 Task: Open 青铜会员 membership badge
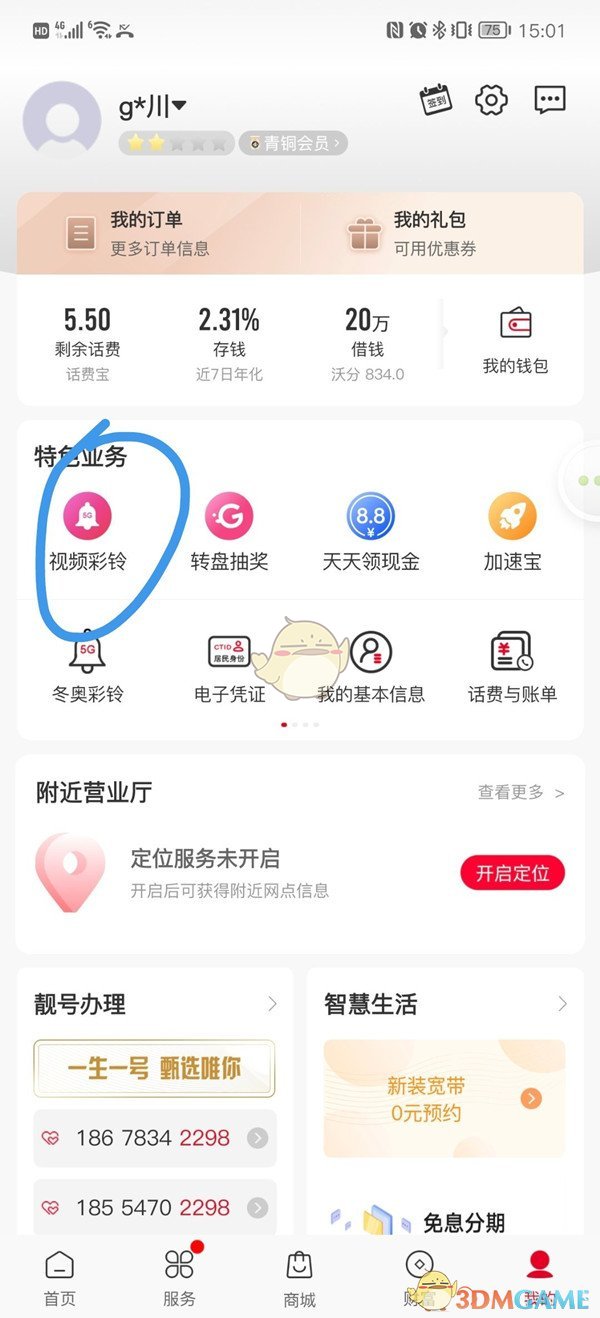[293, 143]
